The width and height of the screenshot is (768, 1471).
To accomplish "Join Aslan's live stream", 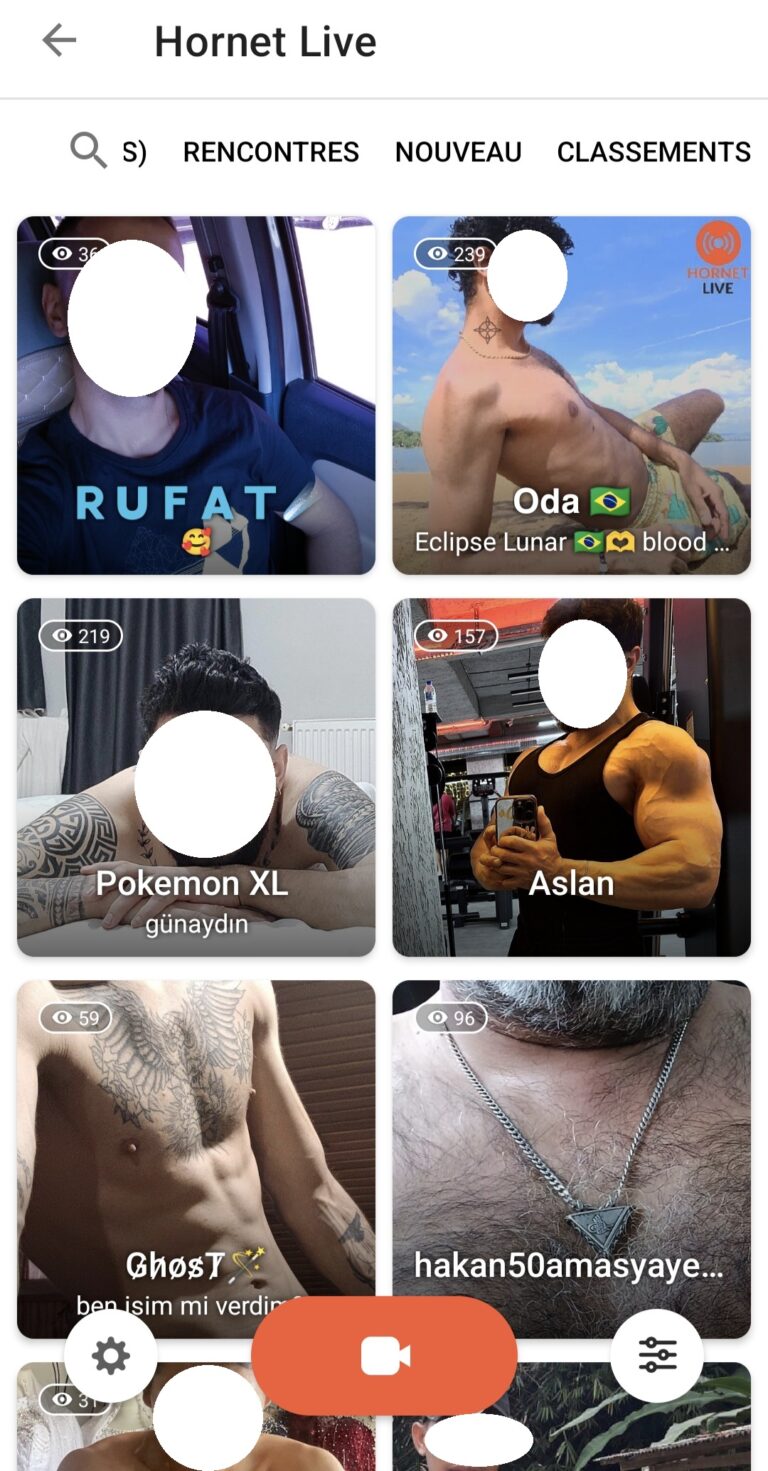I will pyautogui.click(x=571, y=777).
